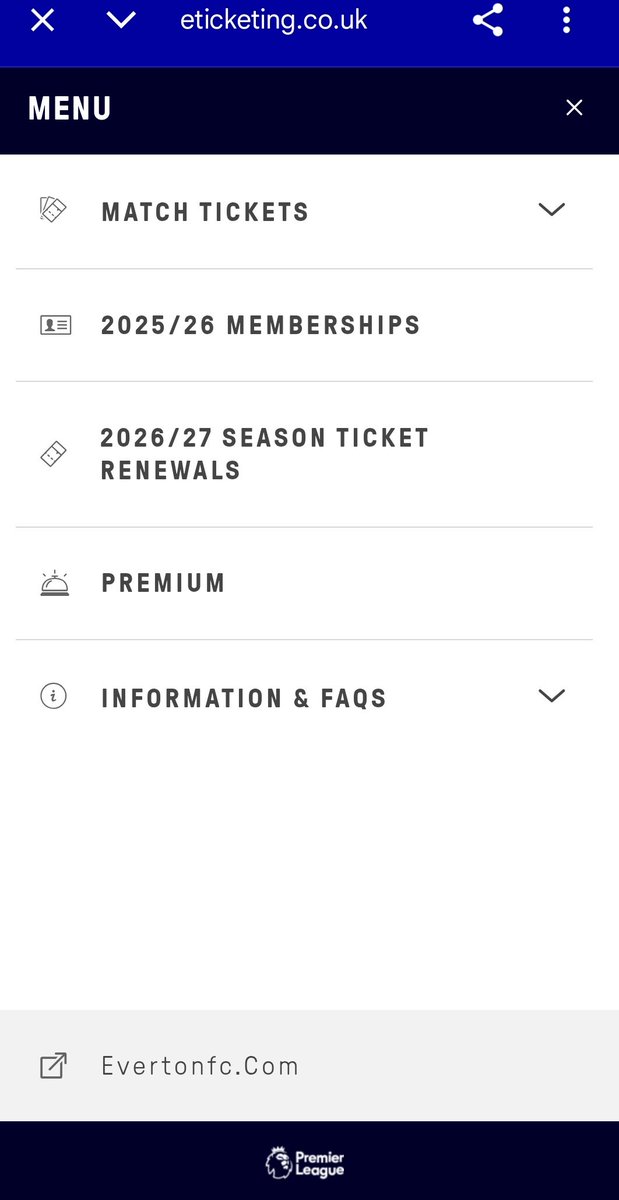Visit the Evertonfc.Com external link

[x=199, y=1066]
